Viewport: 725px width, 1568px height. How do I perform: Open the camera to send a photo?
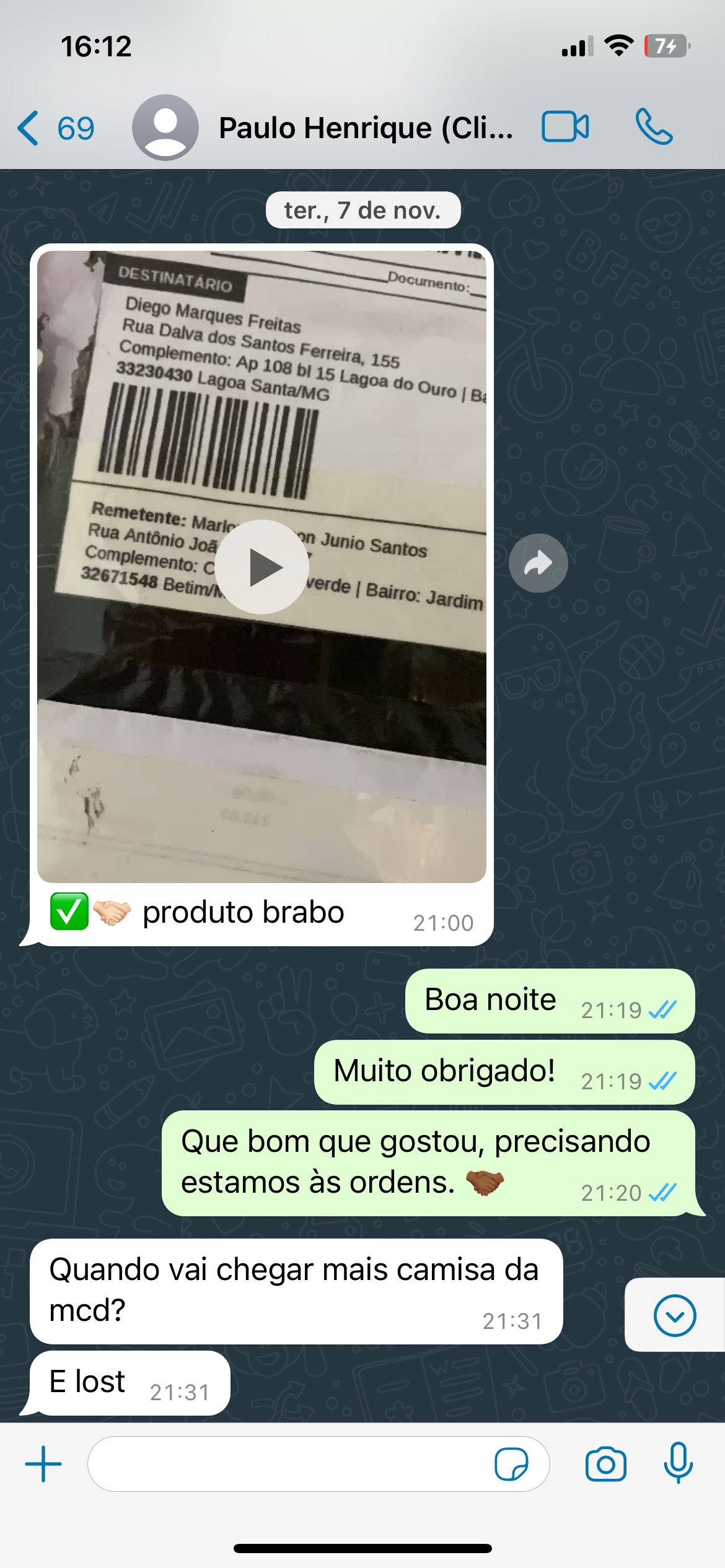[x=605, y=1464]
